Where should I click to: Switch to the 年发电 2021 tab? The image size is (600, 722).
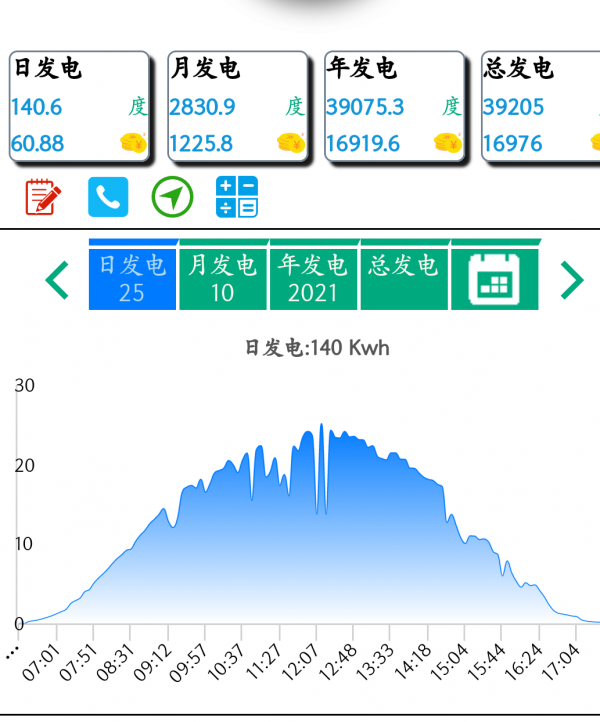coord(314,278)
